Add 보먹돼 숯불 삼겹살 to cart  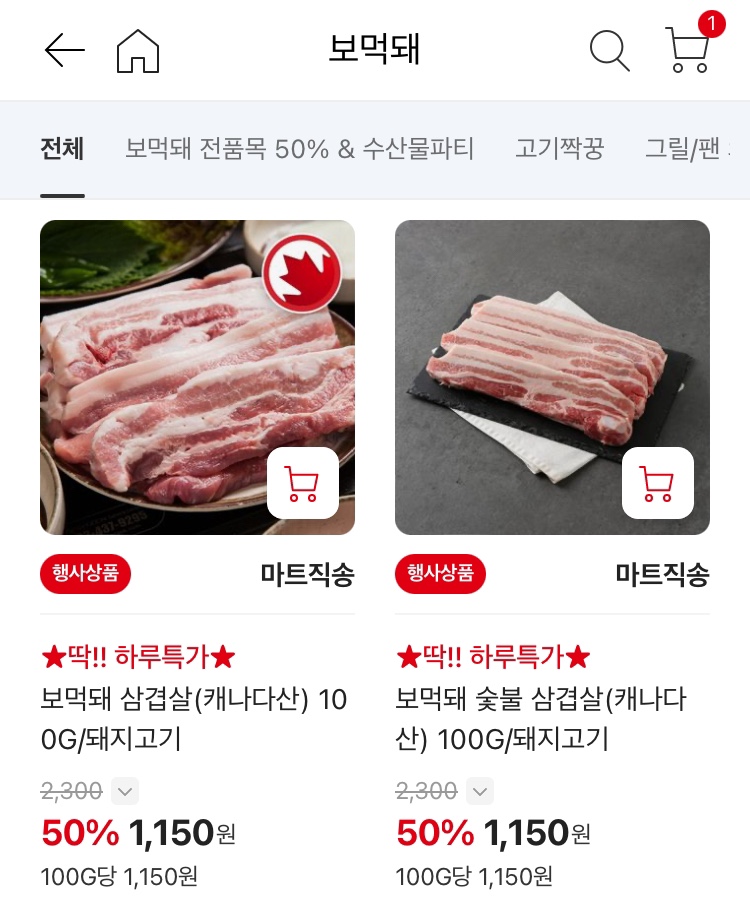[x=658, y=483]
